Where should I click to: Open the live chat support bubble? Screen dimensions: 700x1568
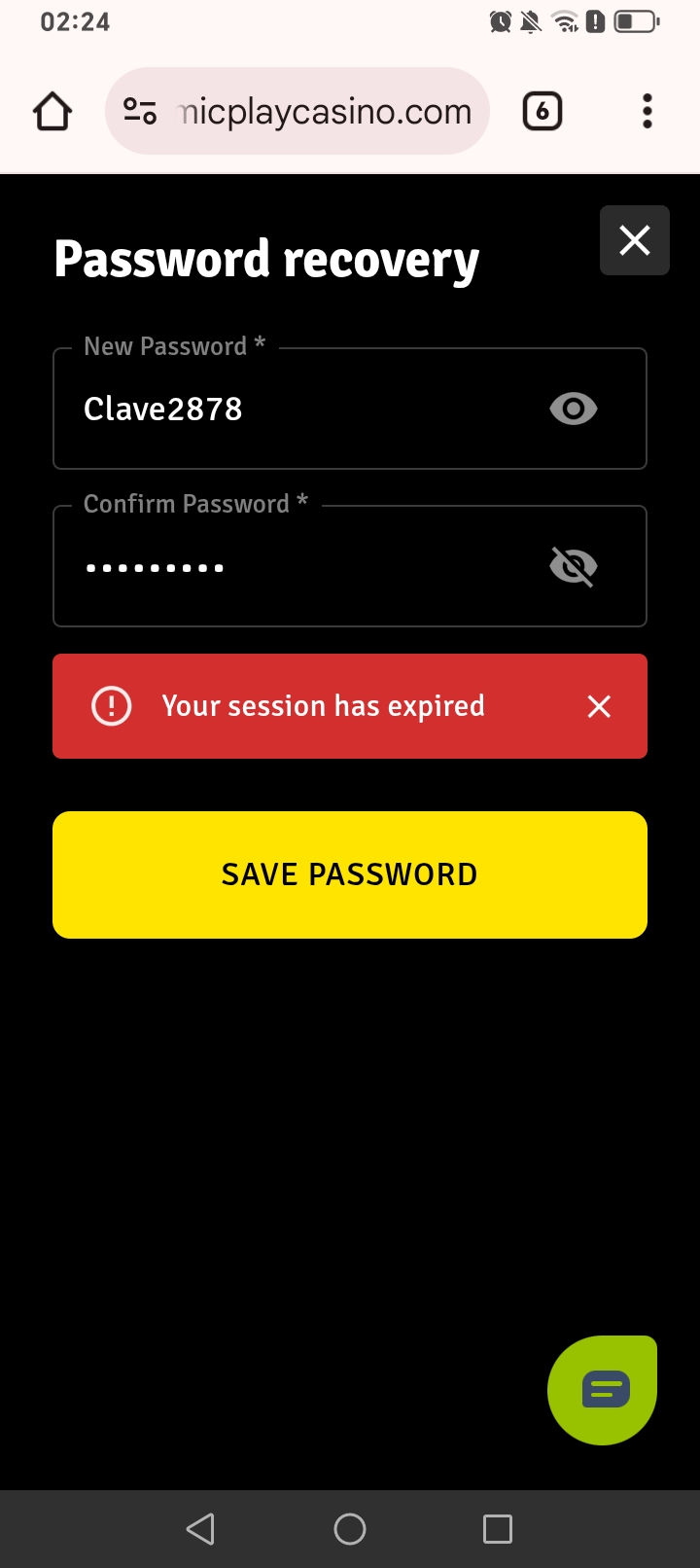(x=603, y=1390)
